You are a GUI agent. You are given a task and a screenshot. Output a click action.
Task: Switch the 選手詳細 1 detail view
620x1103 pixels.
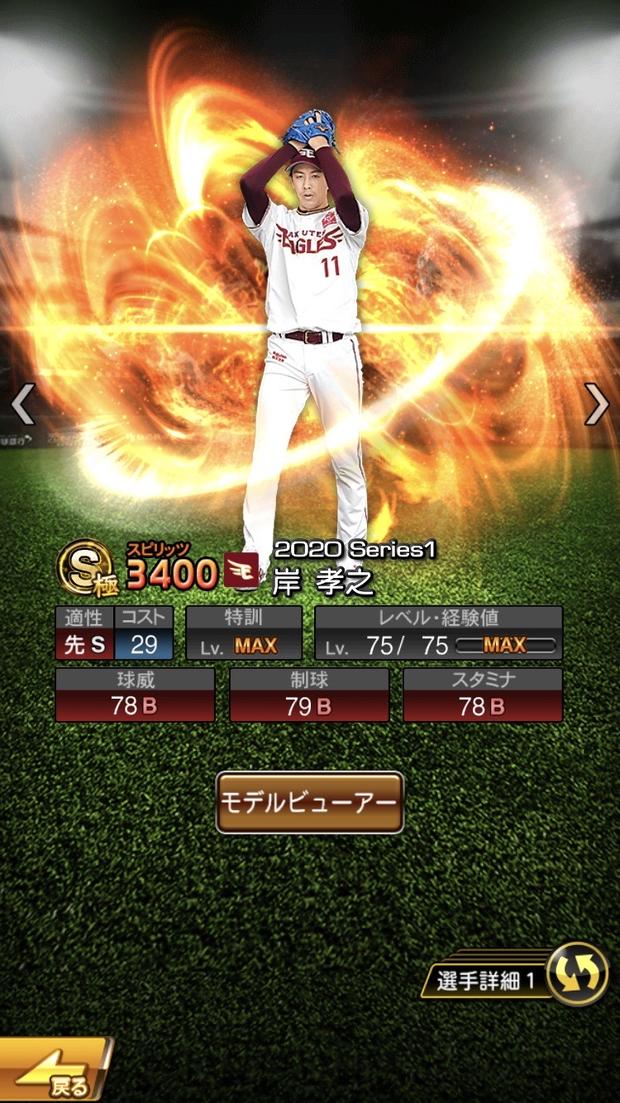(578, 973)
